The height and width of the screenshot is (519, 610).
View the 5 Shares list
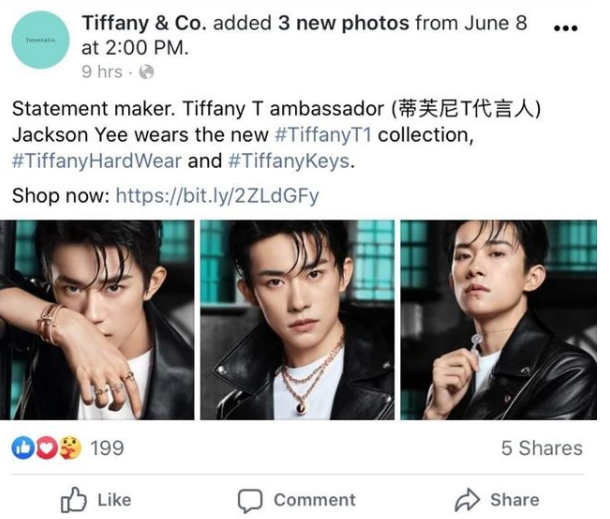[x=541, y=448]
